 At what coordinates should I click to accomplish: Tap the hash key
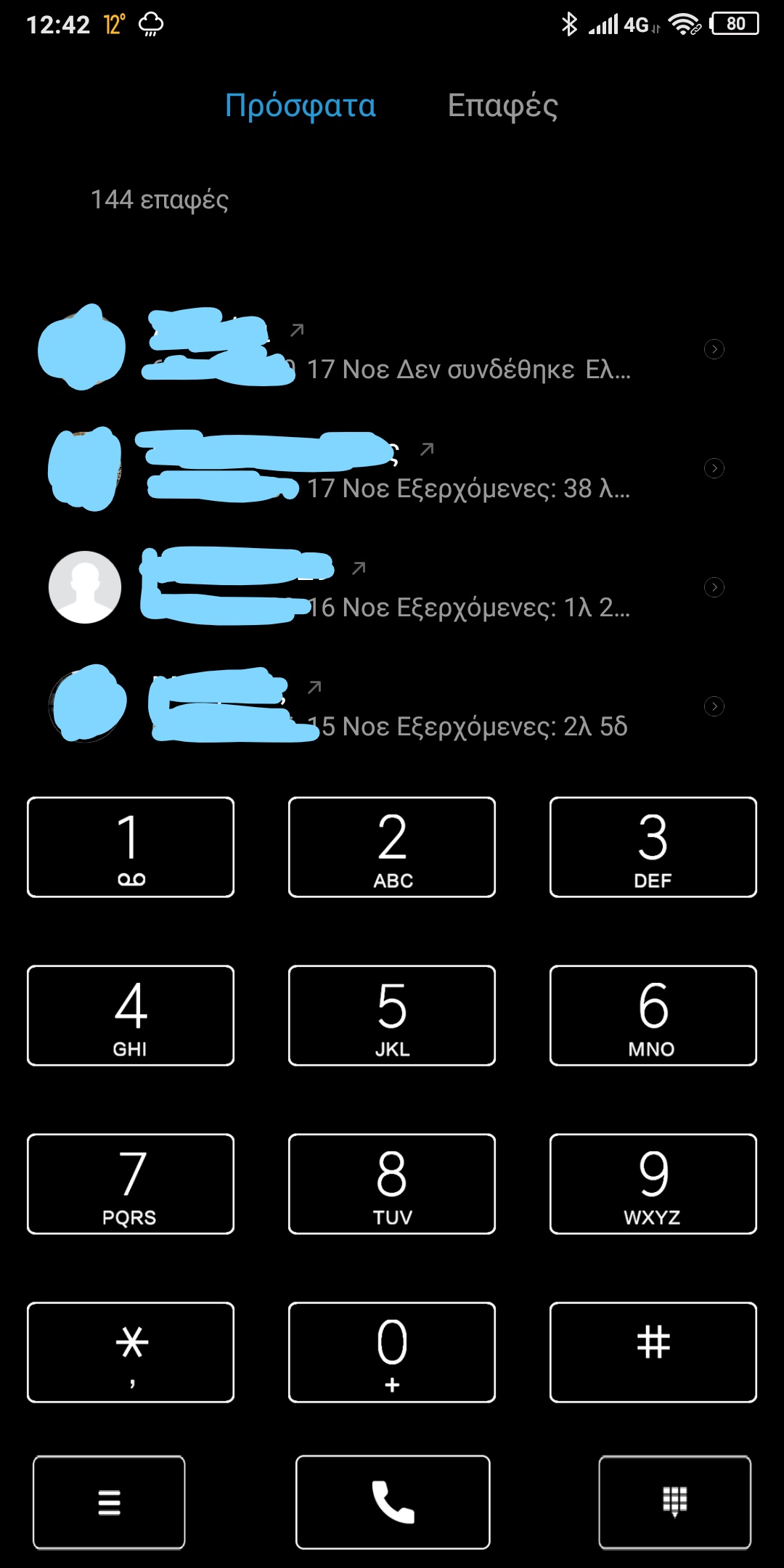pyautogui.click(x=653, y=1352)
